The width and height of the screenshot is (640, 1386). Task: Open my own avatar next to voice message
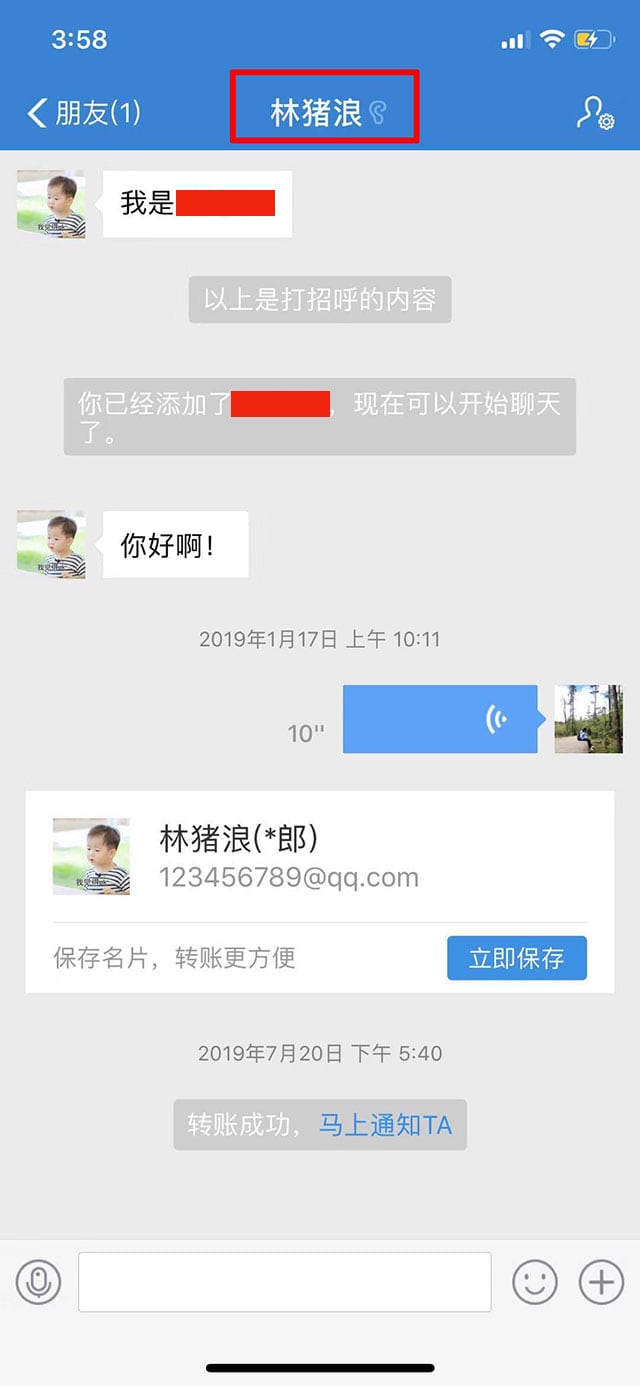[589, 719]
